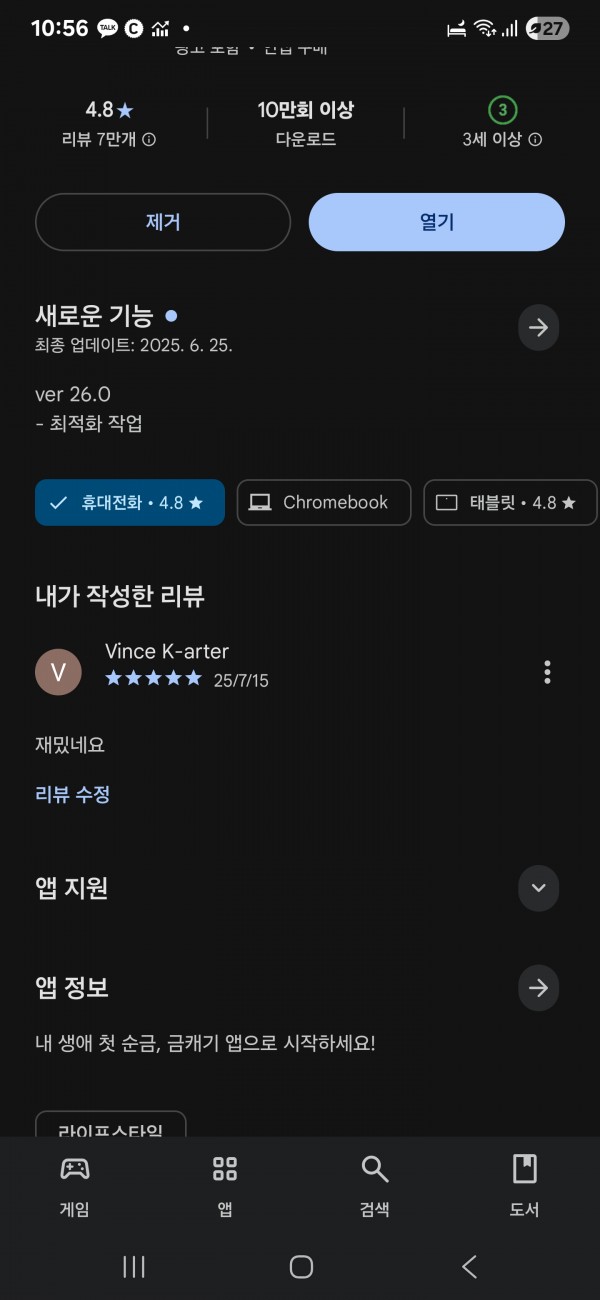Tap the 제거 uninstall button

pos(163,222)
